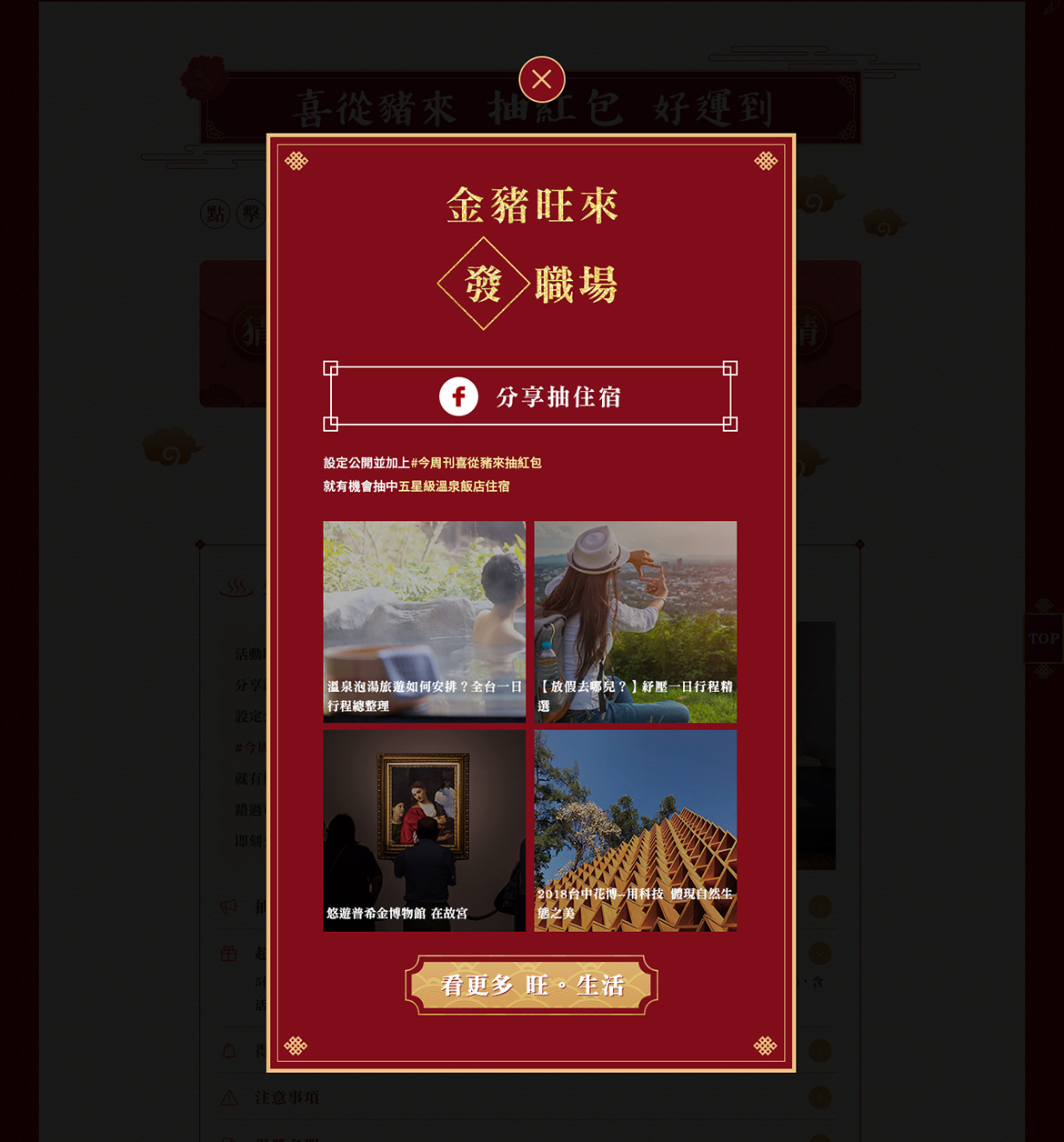
Task: Open the 溫泉泡湯旅遊 article tile
Action: [x=424, y=622]
